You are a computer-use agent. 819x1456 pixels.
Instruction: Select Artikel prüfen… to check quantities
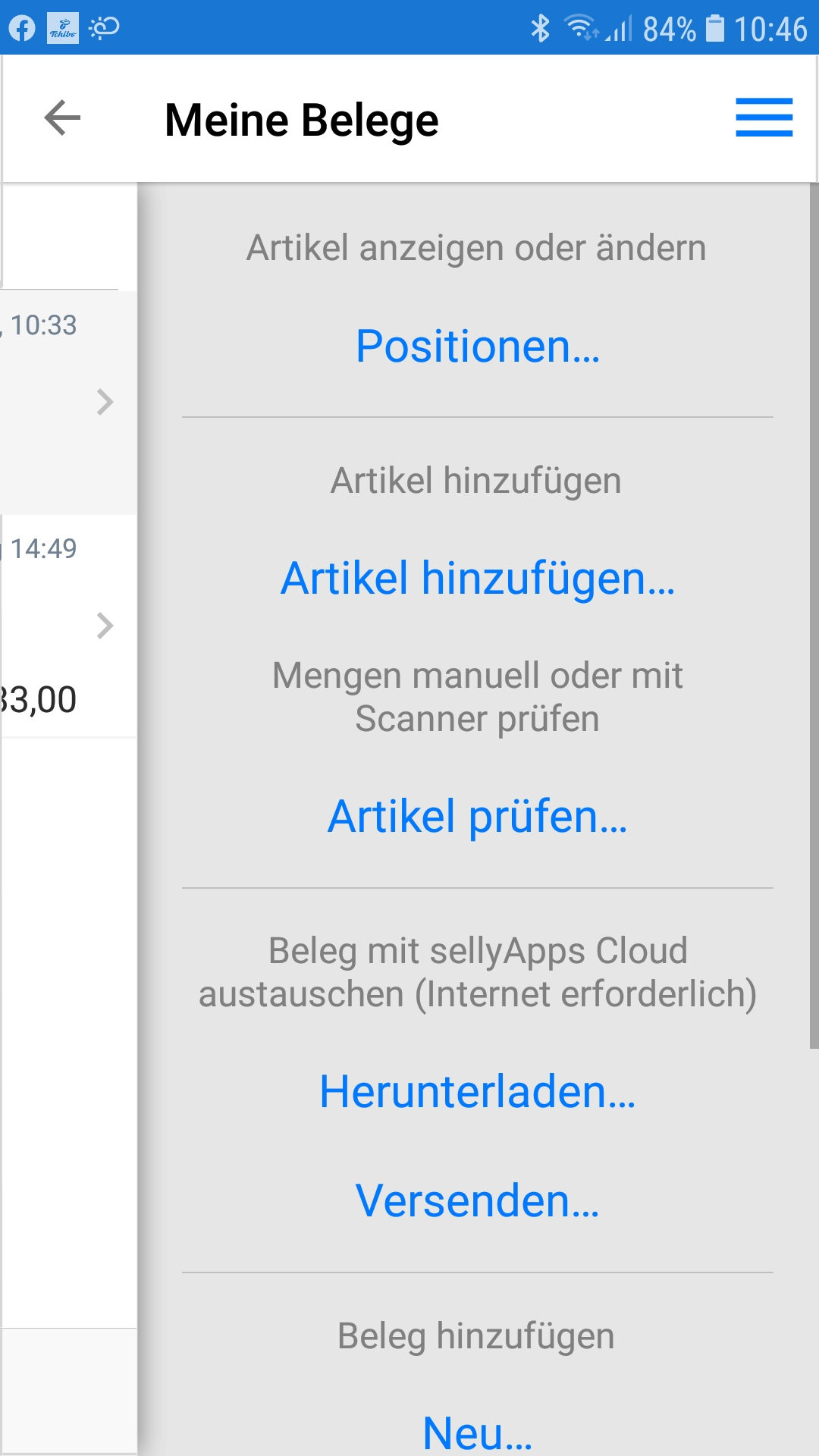tap(478, 817)
